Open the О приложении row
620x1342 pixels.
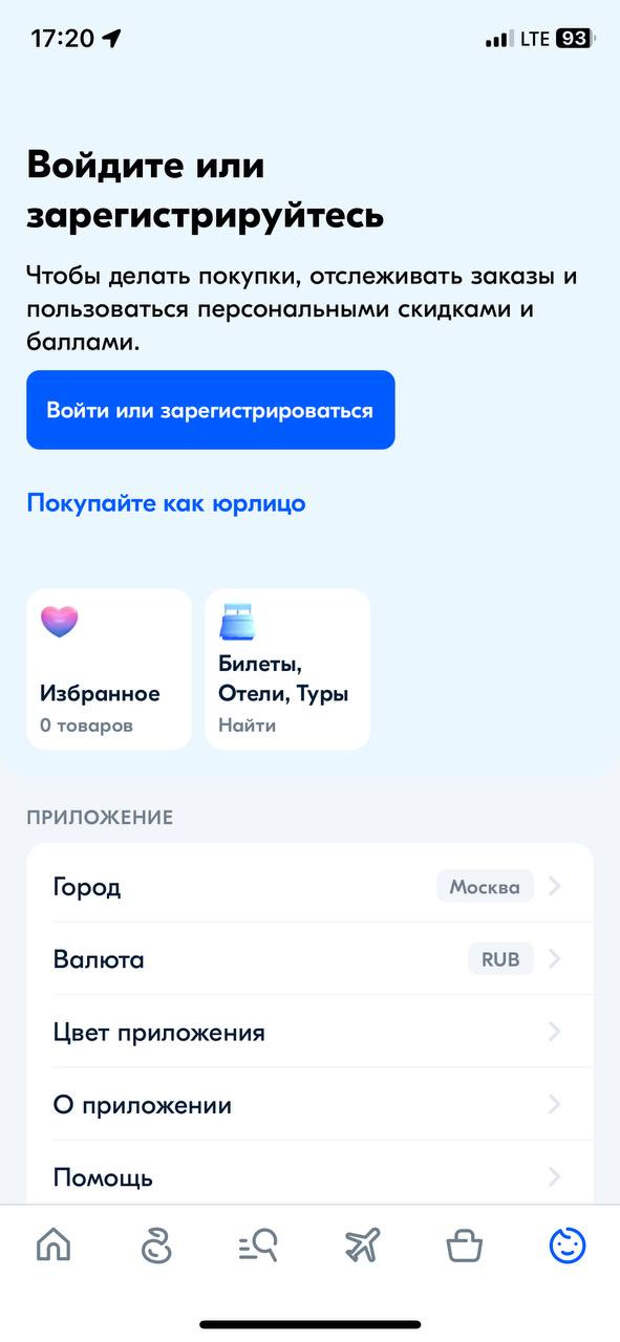tap(309, 1105)
